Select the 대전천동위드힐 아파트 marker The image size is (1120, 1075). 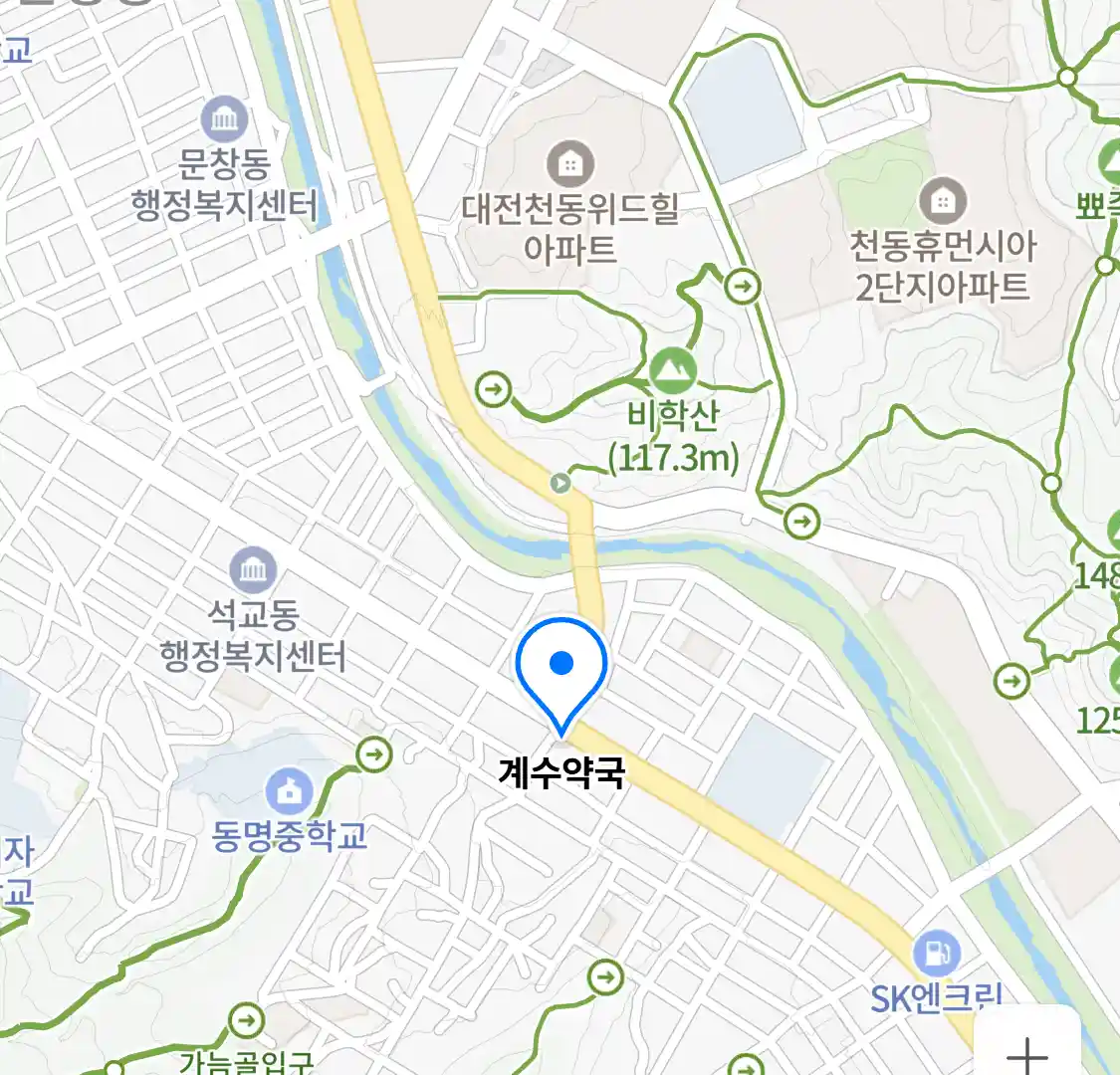(570, 164)
